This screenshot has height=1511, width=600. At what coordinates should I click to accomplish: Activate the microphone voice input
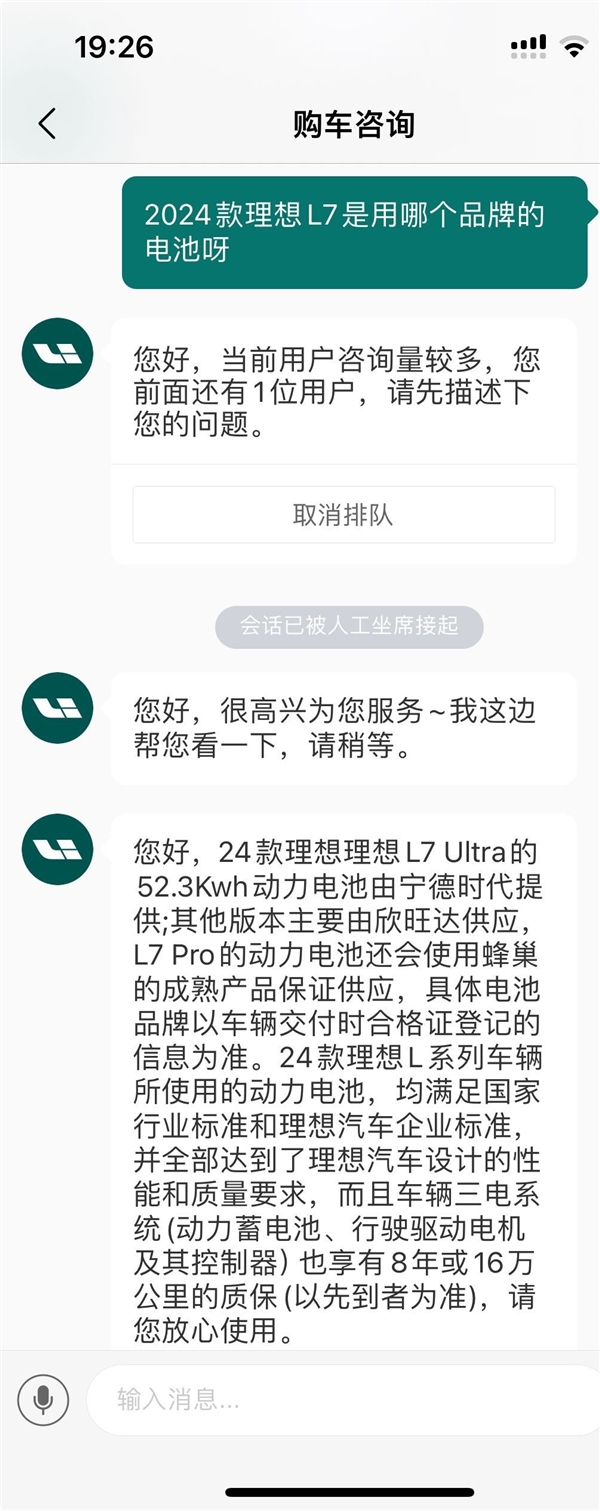pos(43,1398)
